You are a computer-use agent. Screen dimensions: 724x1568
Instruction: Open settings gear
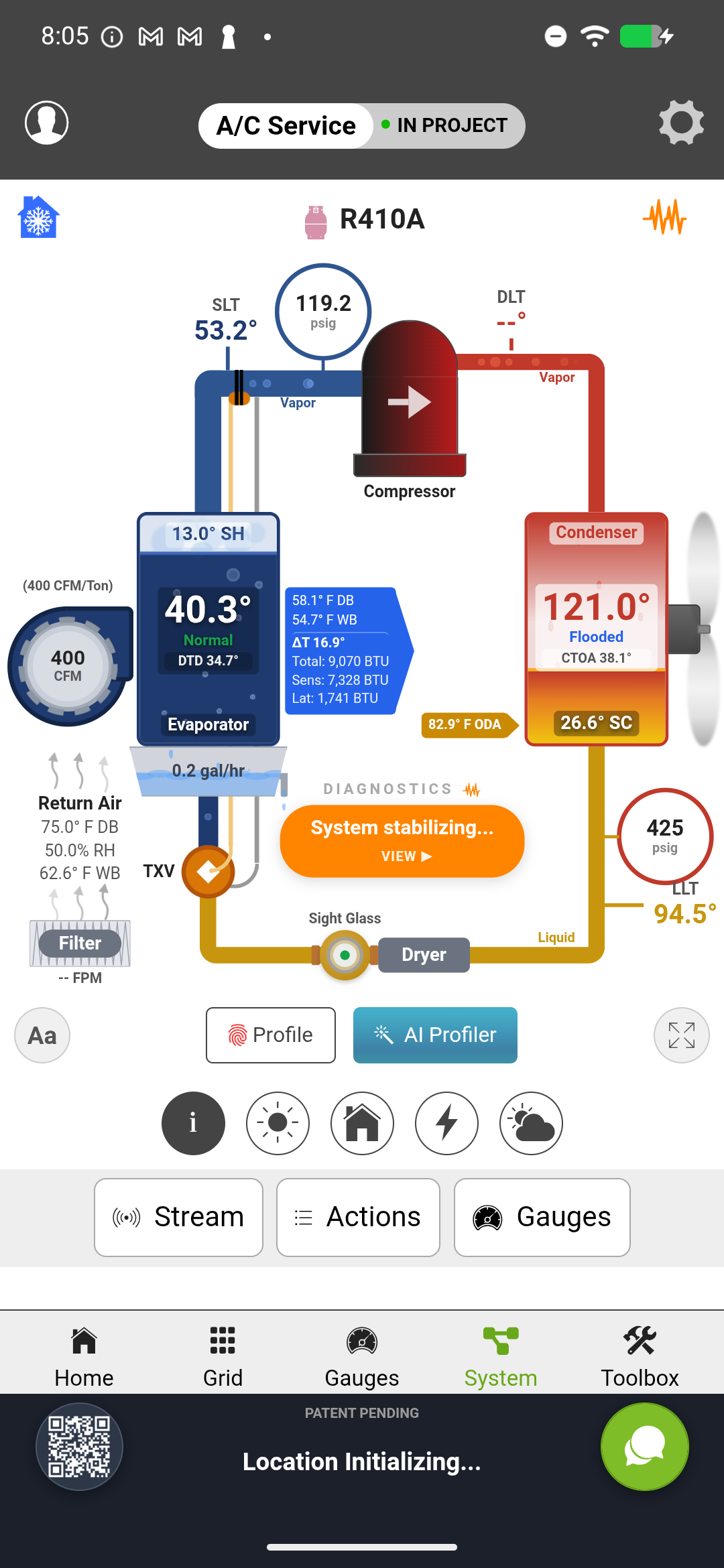(x=681, y=123)
